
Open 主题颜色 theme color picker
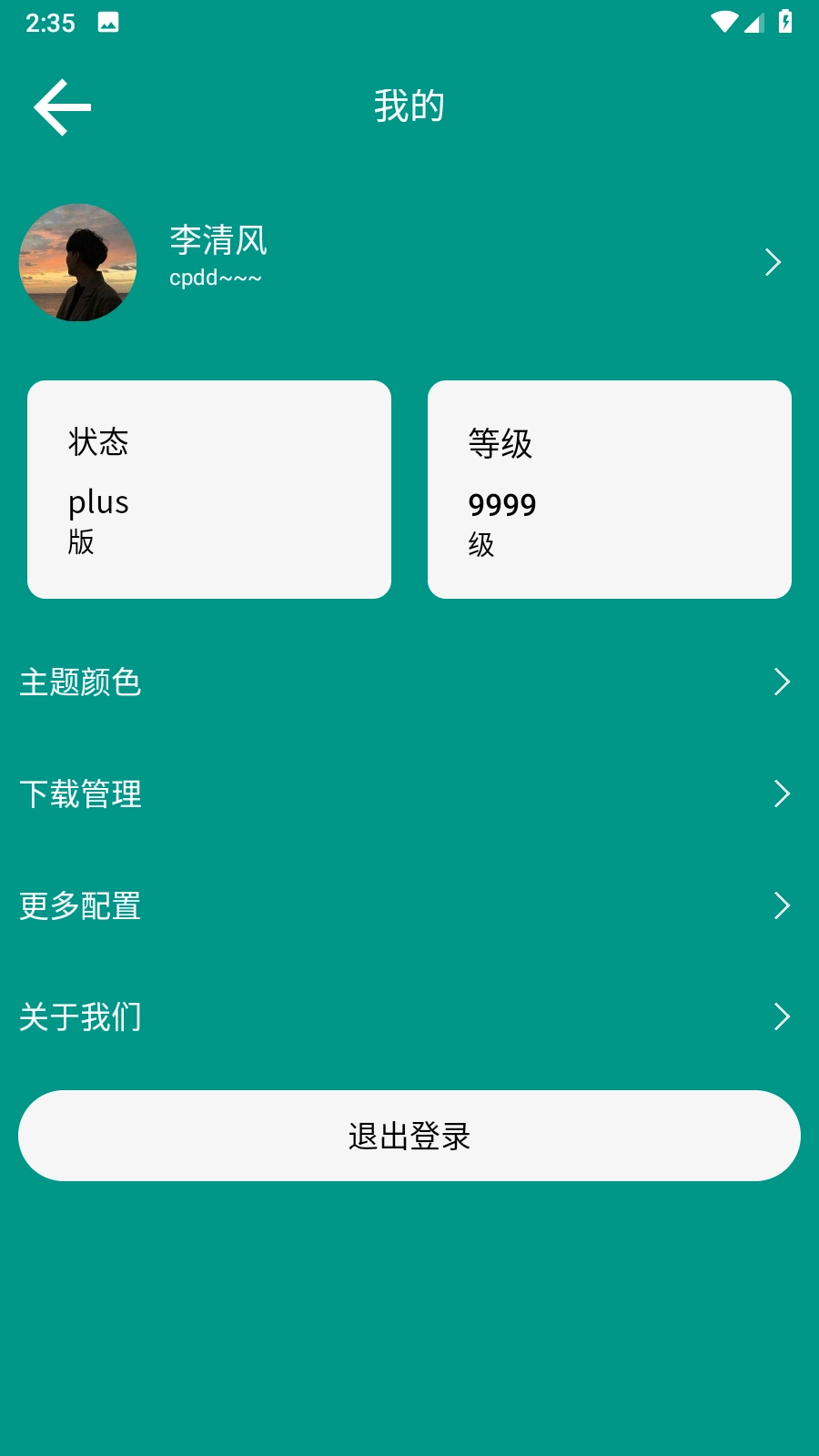(82, 682)
